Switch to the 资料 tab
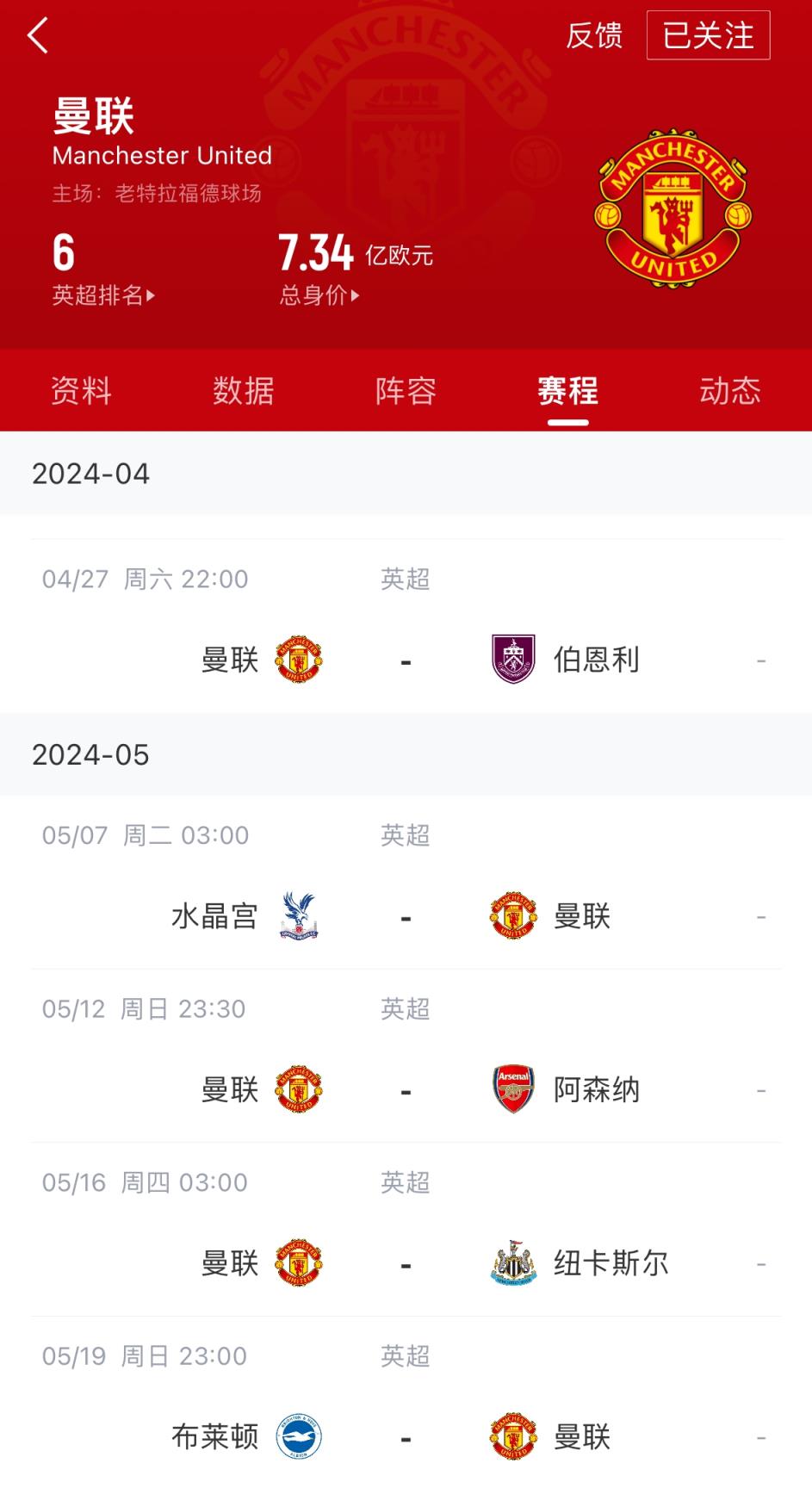812x1488 pixels. 81,391
